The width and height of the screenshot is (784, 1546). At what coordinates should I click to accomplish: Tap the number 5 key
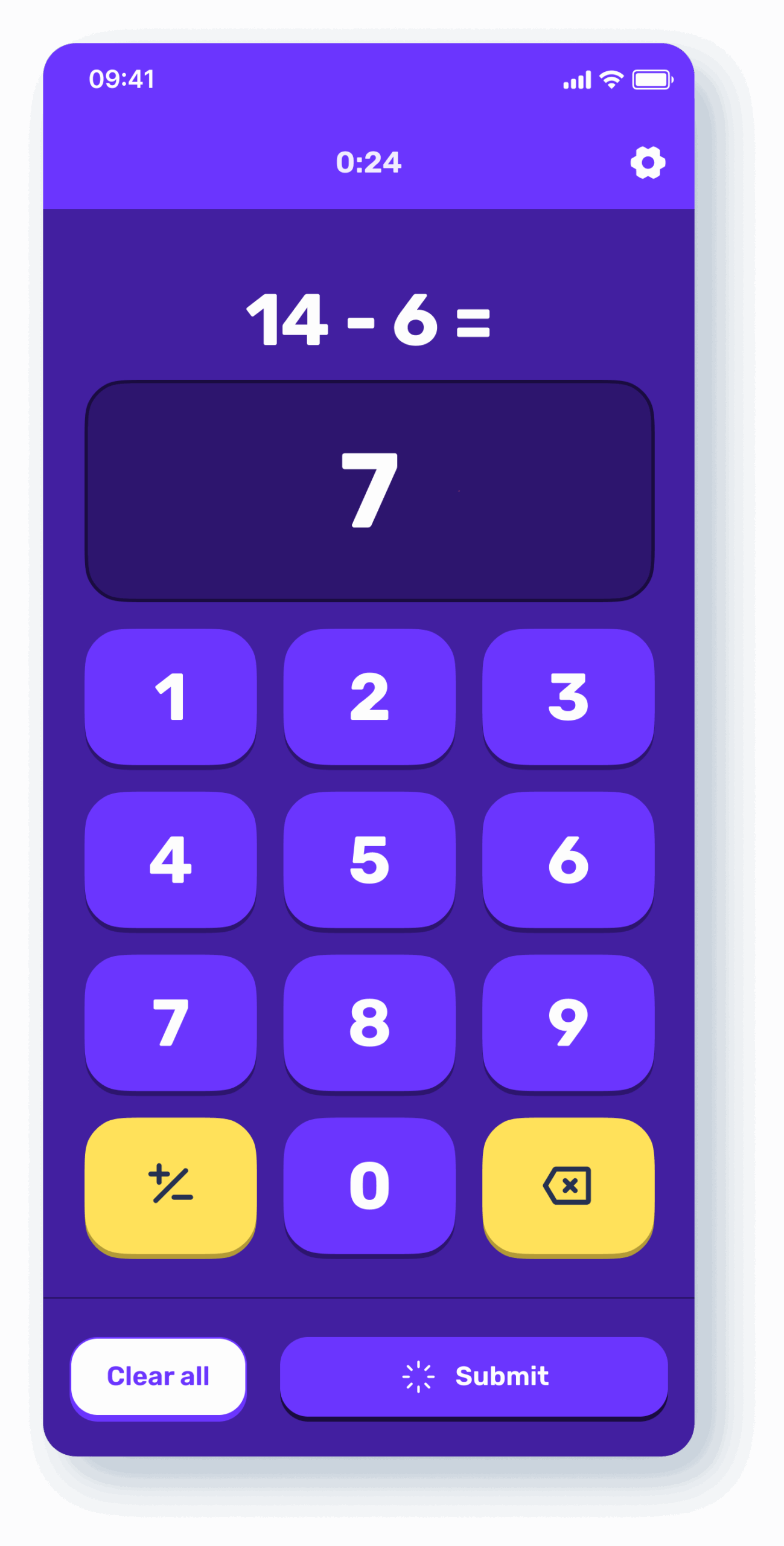coord(369,859)
